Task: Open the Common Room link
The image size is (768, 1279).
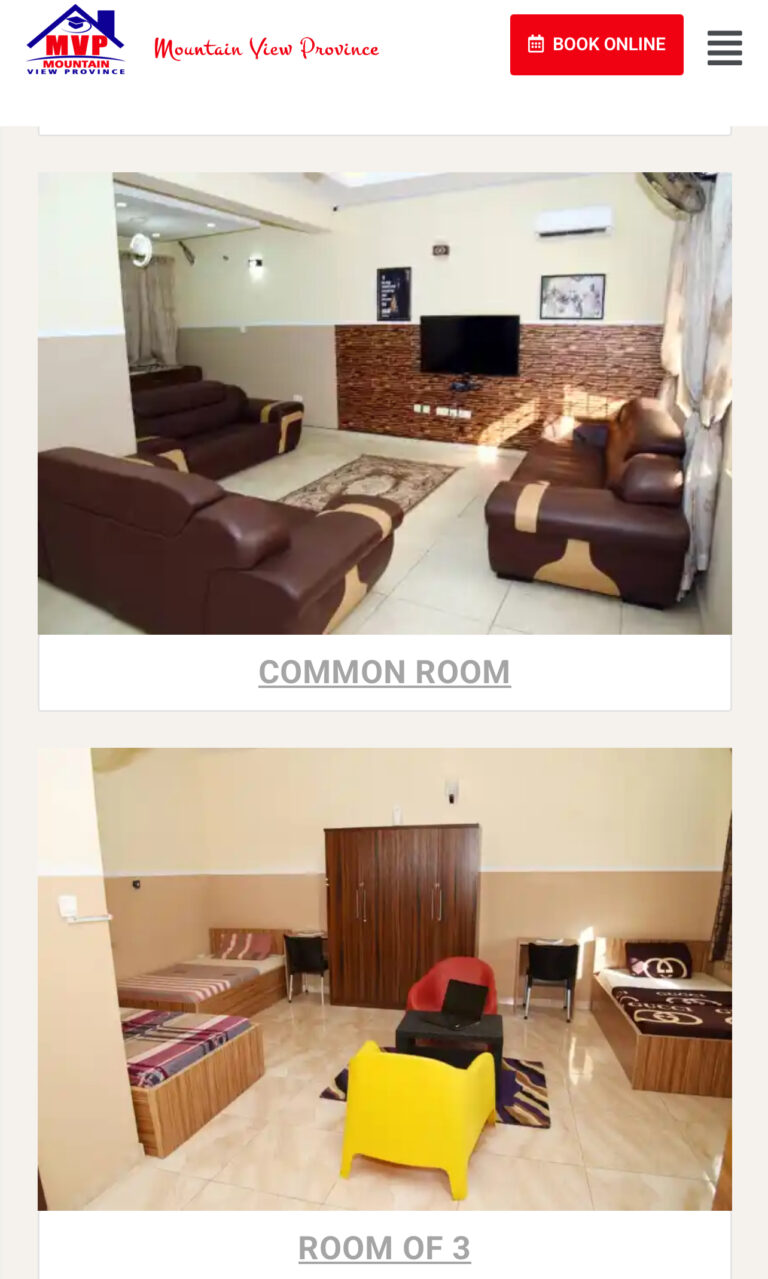Action: 384,672
